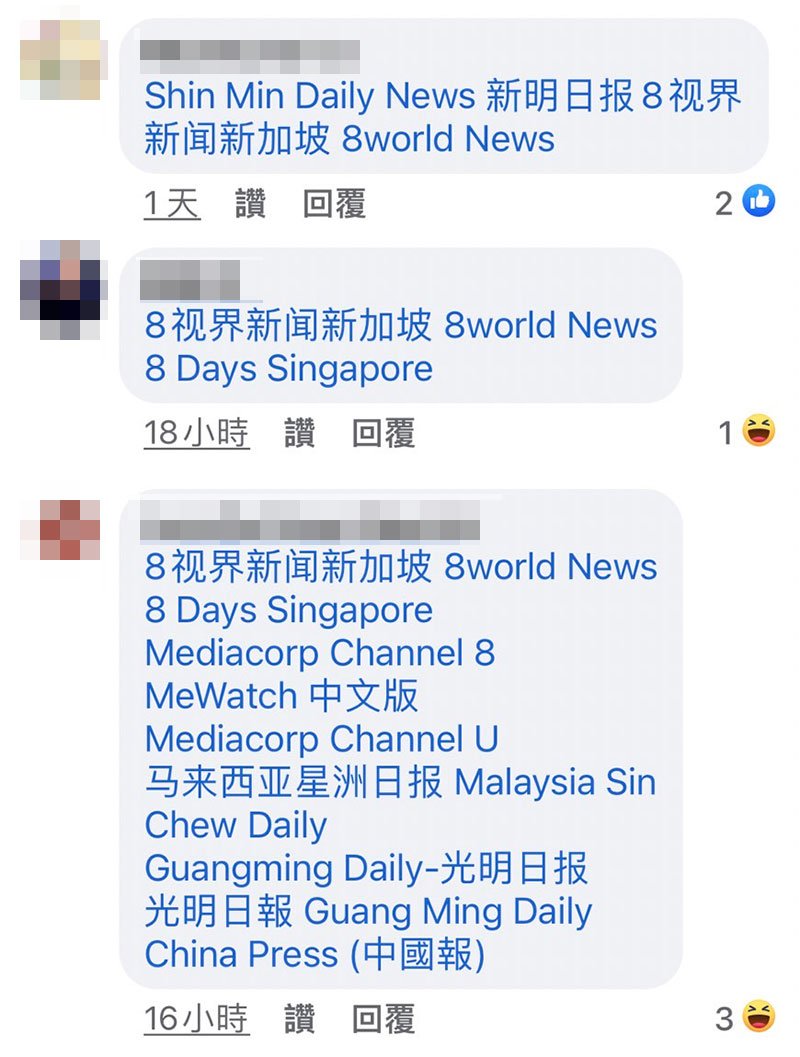Like the comment posted 18小時 ago
The image size is (800, 1057).
(299, 434)
